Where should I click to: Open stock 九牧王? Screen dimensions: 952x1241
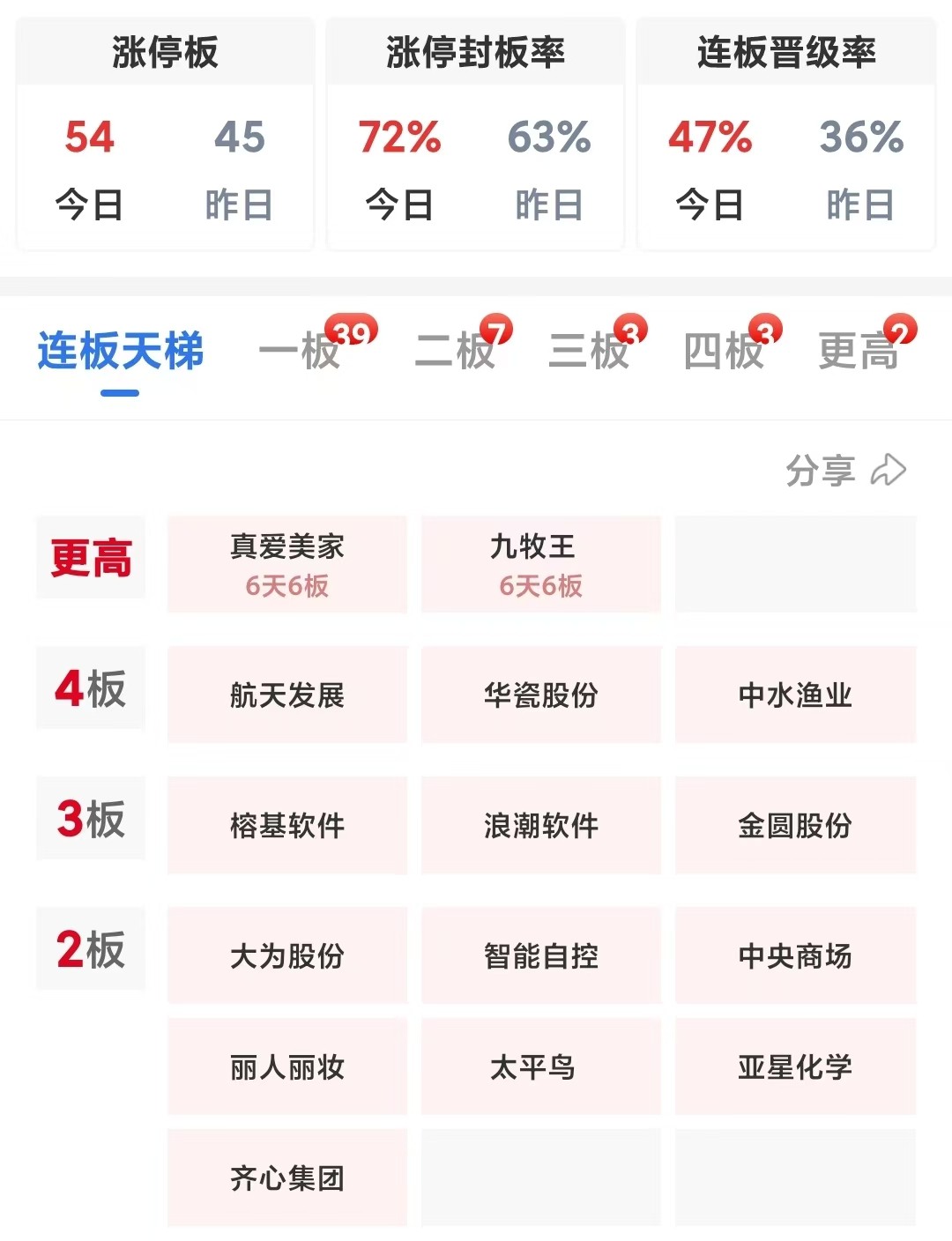(x=540, y=564)
